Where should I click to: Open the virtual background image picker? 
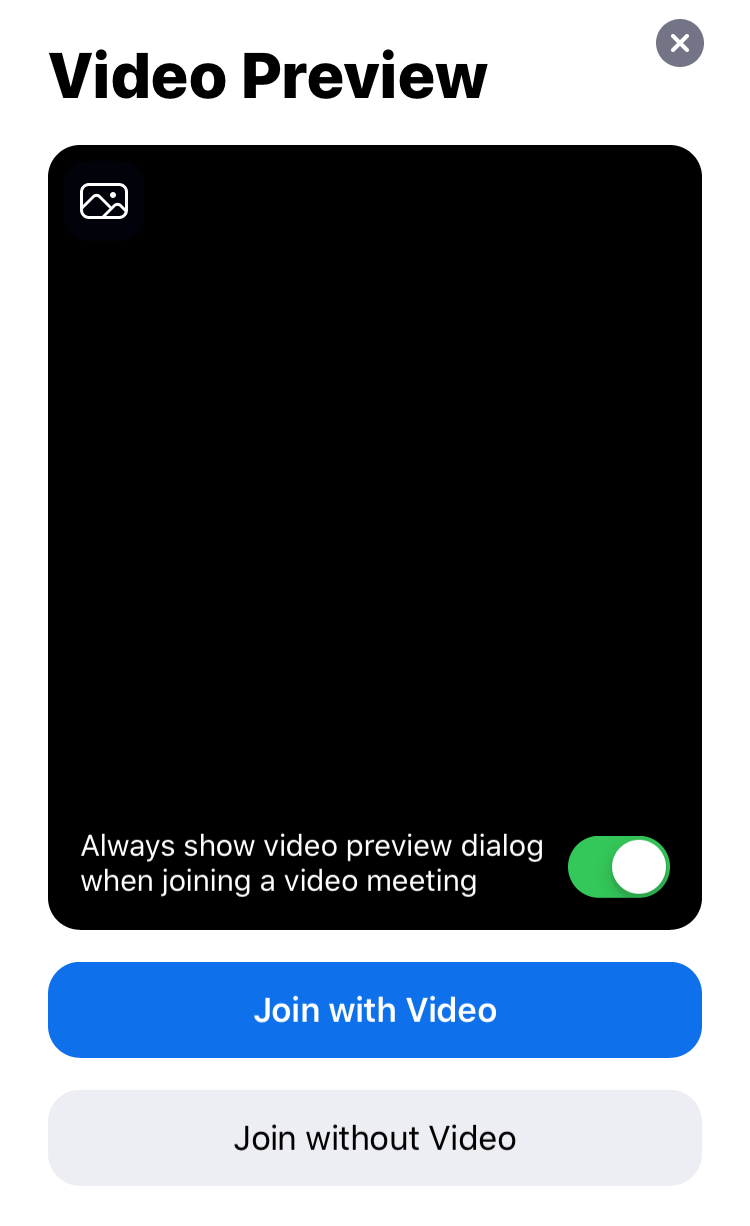click(104, 201)
